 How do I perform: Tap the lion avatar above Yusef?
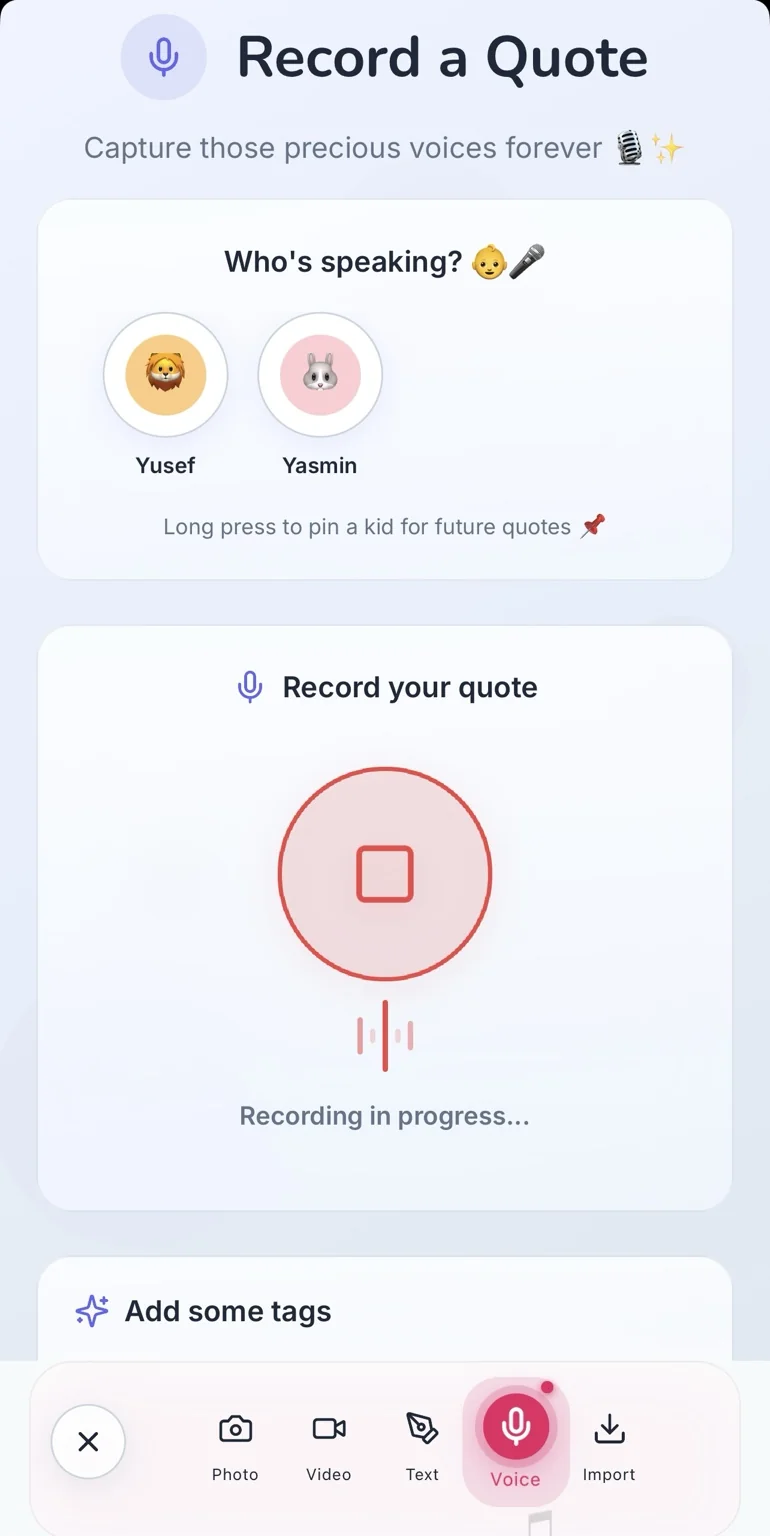[165, 373]
